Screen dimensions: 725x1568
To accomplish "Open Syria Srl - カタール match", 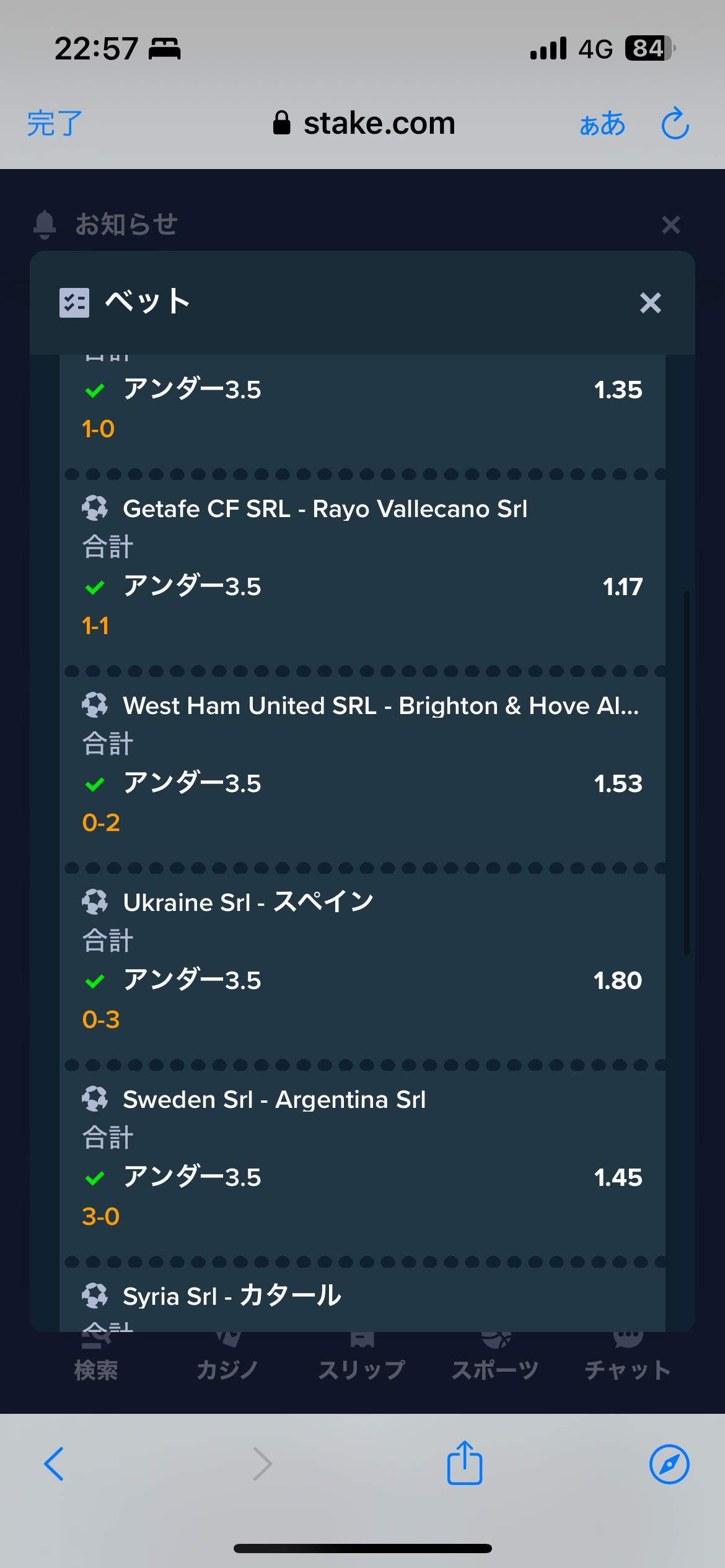I will 232,1296.
